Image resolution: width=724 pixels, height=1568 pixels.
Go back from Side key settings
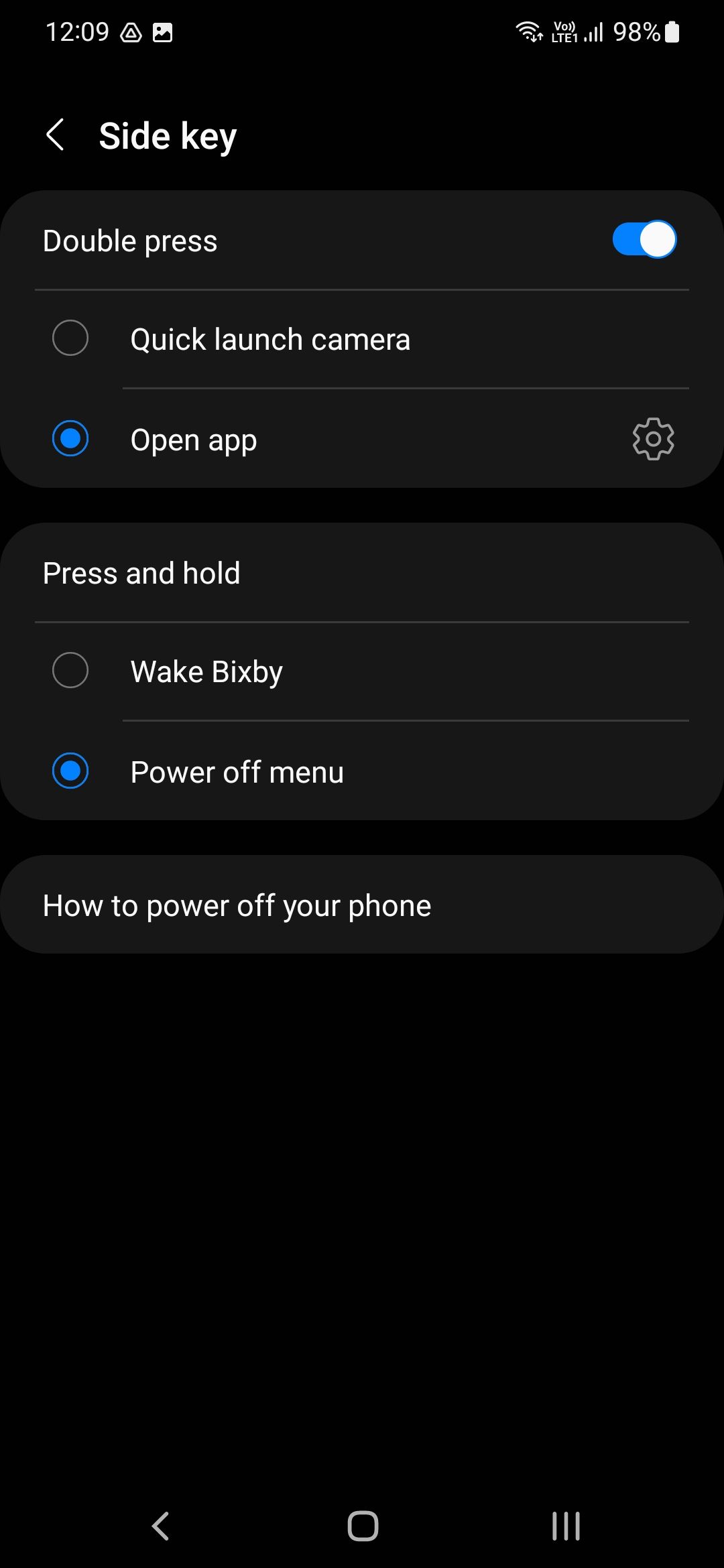[55, 135]
